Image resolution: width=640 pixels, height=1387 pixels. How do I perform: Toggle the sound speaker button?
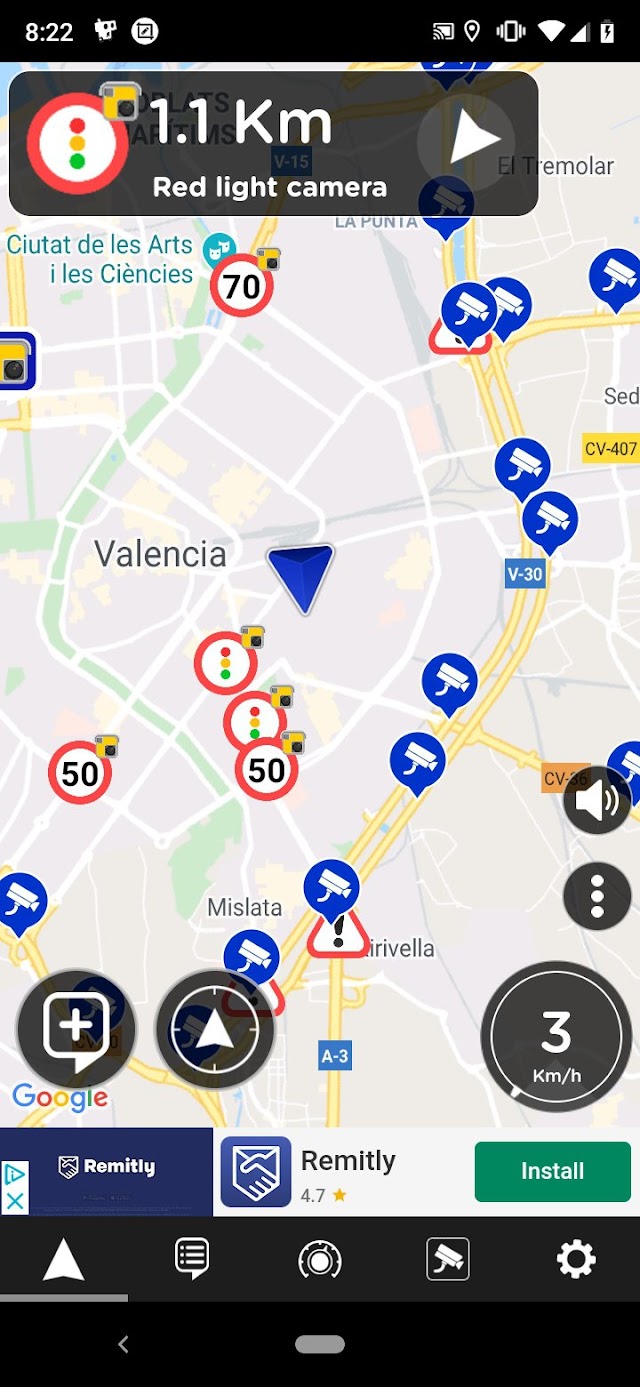[x=597, y=800]
